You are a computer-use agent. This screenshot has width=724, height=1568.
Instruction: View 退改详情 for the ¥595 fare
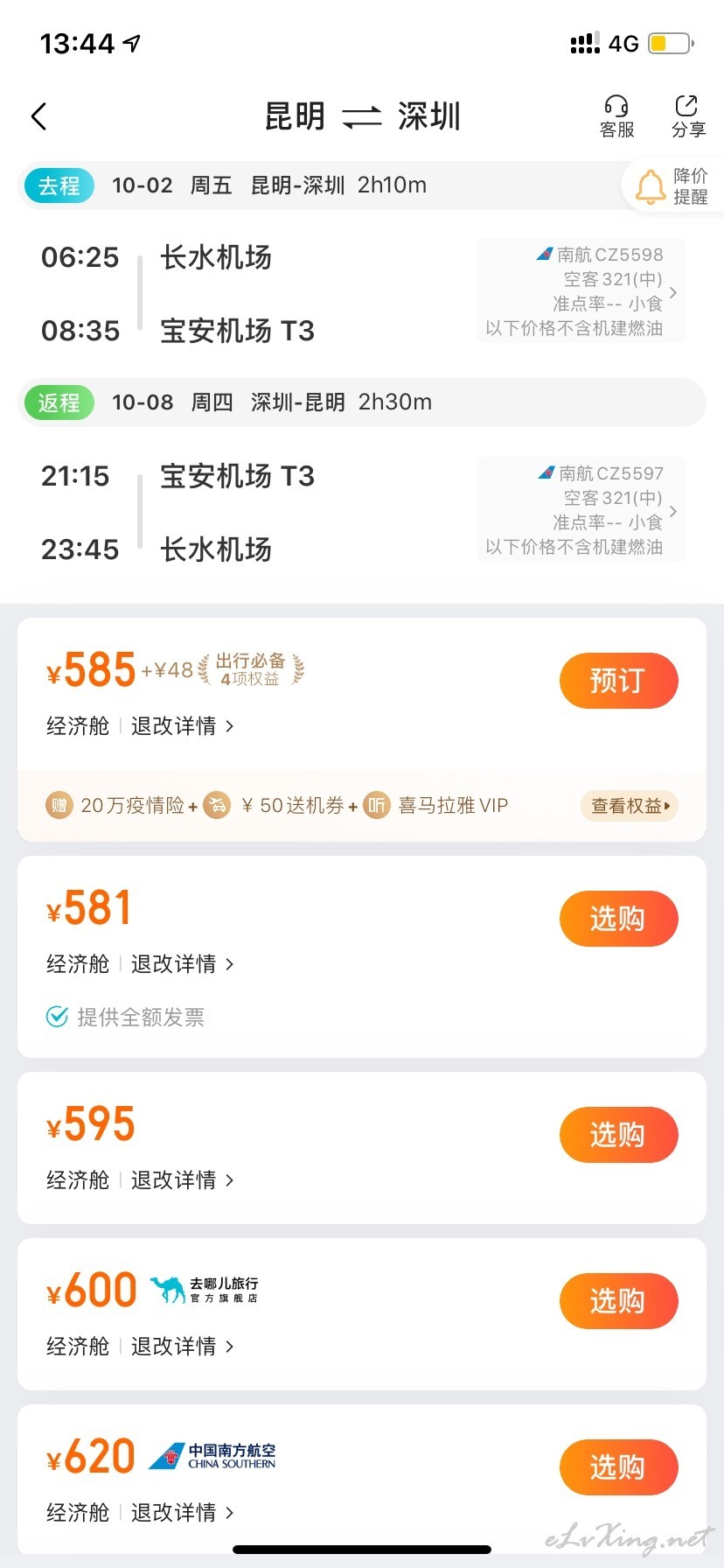point(183,1180)
